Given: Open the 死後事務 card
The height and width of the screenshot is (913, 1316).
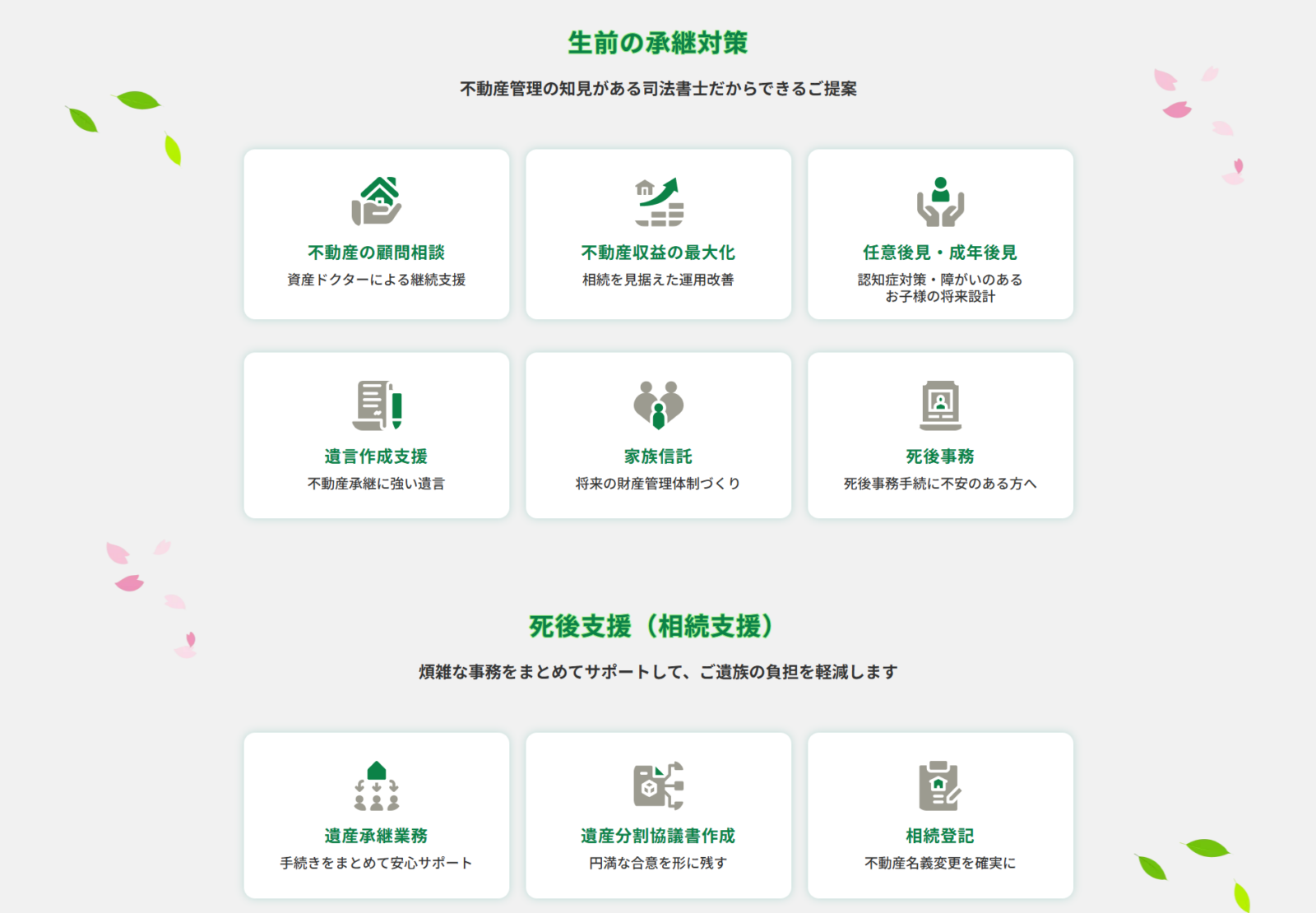Looking at the screenshot, I should click(x=940, y=436).
